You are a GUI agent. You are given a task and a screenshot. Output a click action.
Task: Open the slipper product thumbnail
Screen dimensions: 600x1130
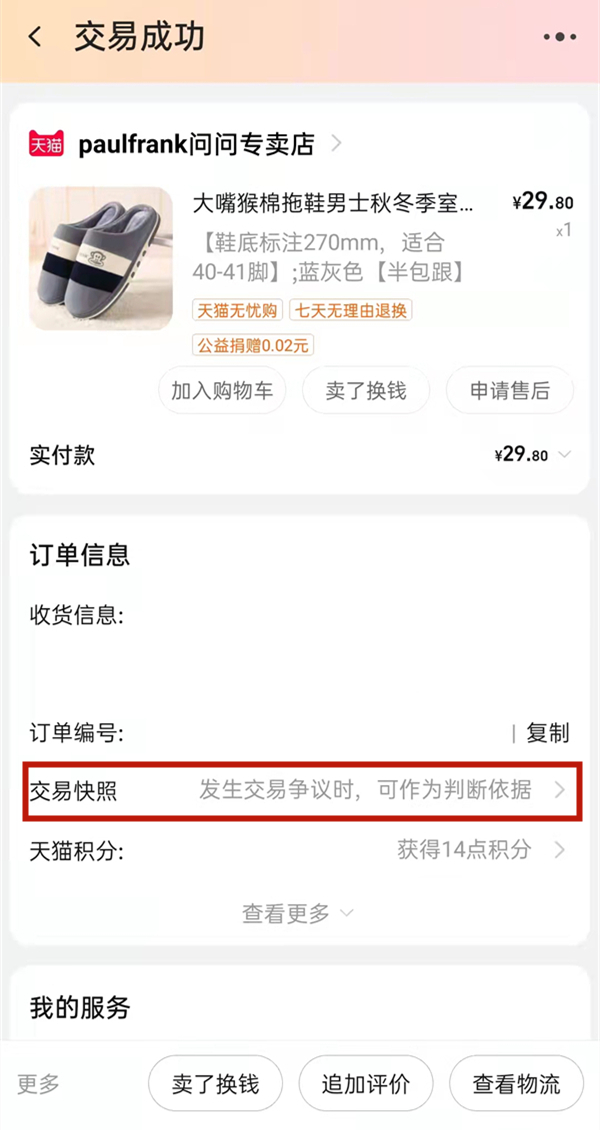pos(100,258)
